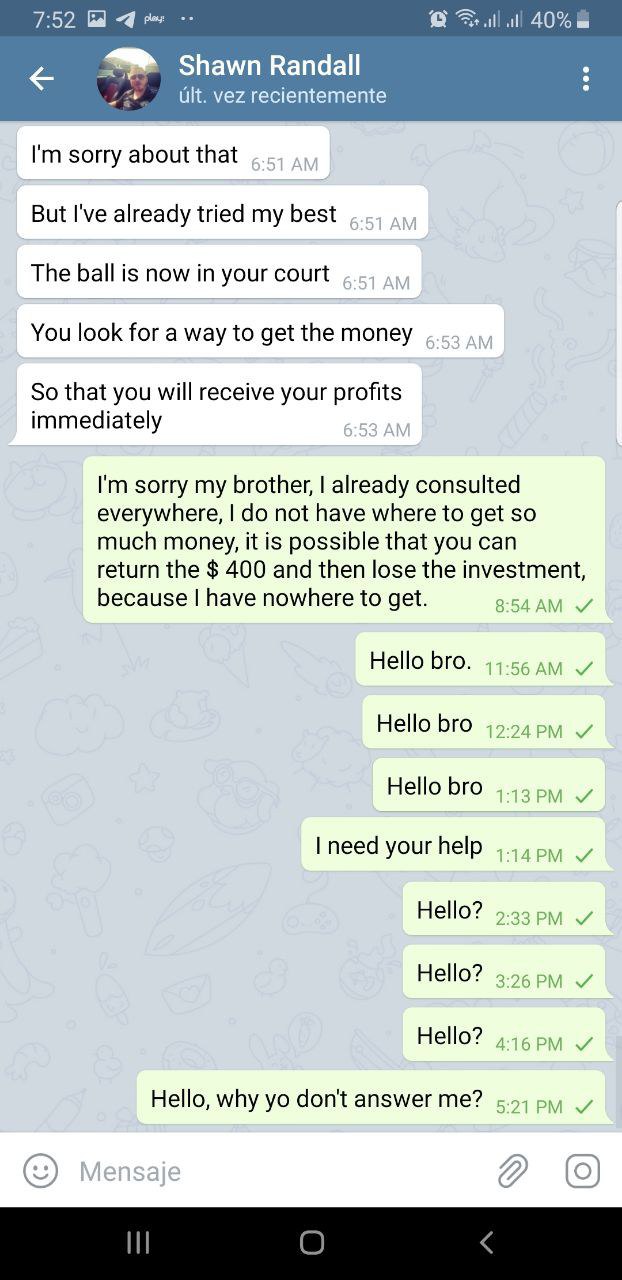This screenshot has width=622, height=1280.
Task: Attach a file with the paperclip
Action: tap(513, 1170)
